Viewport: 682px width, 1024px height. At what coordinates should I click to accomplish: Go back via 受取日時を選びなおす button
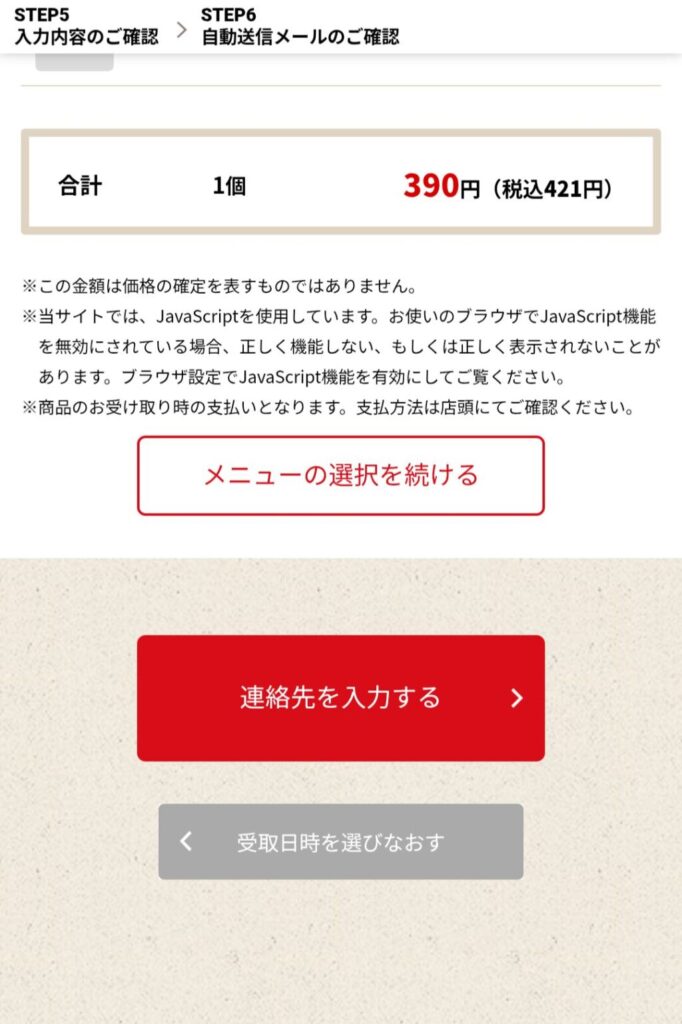click(340, 842)
